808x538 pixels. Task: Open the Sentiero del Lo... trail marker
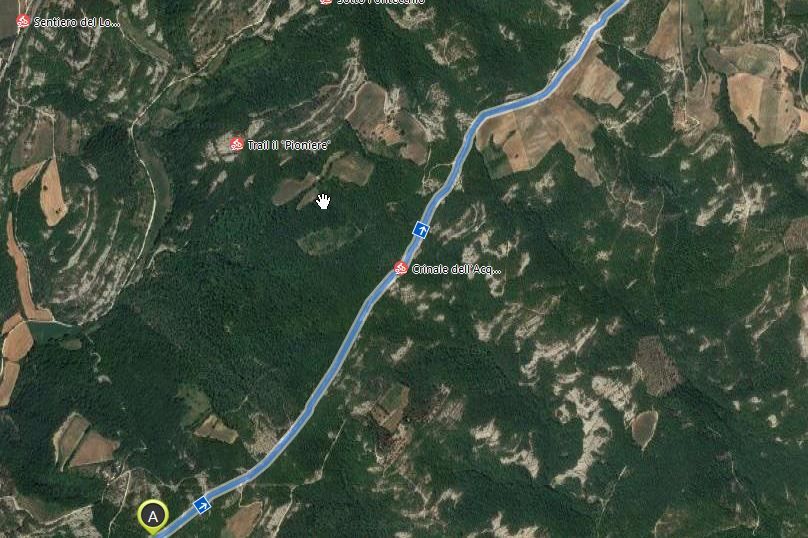23,22
